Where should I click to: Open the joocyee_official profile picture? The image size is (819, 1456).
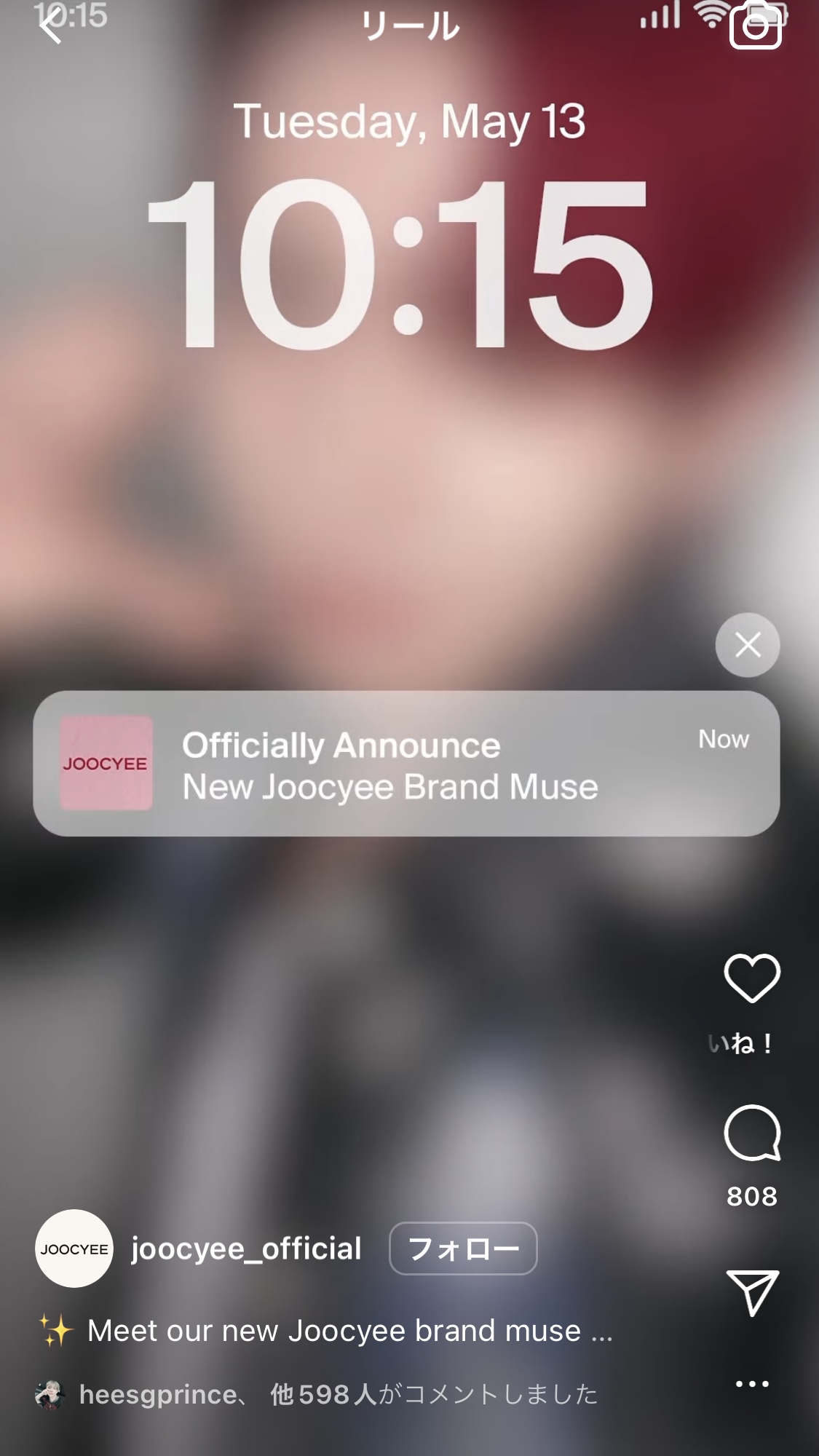click(74, 1249)
